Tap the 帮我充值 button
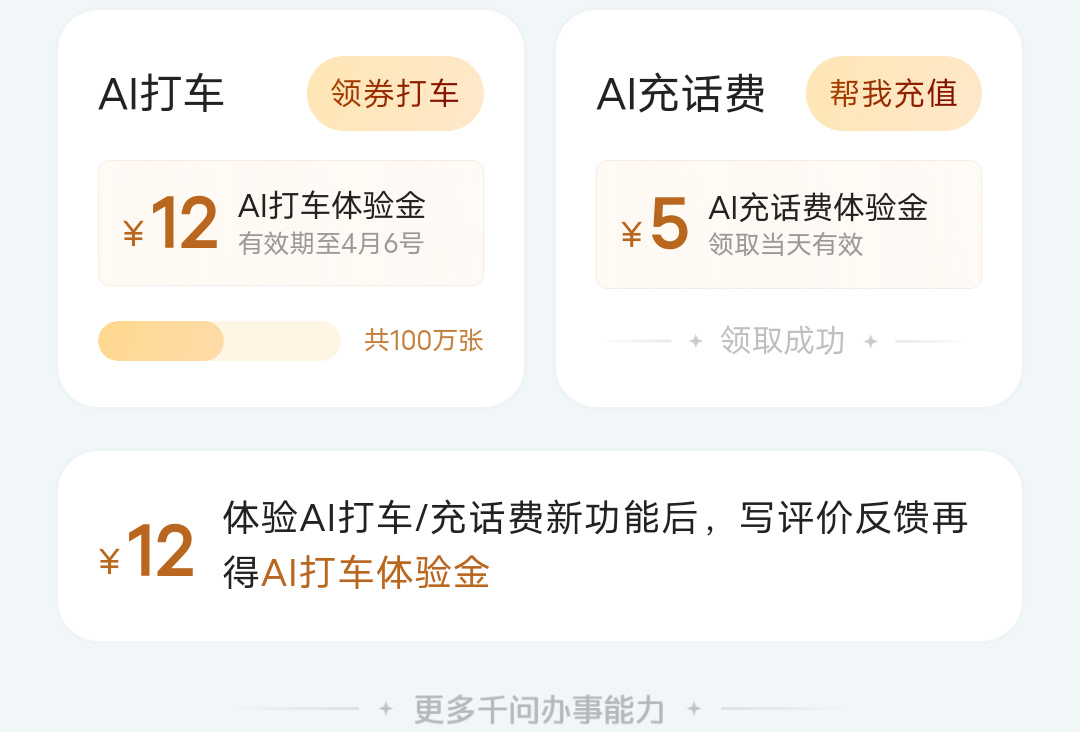Image resolution: width=1080 pixels, height=732 pixels. click(x=893, y=94)
